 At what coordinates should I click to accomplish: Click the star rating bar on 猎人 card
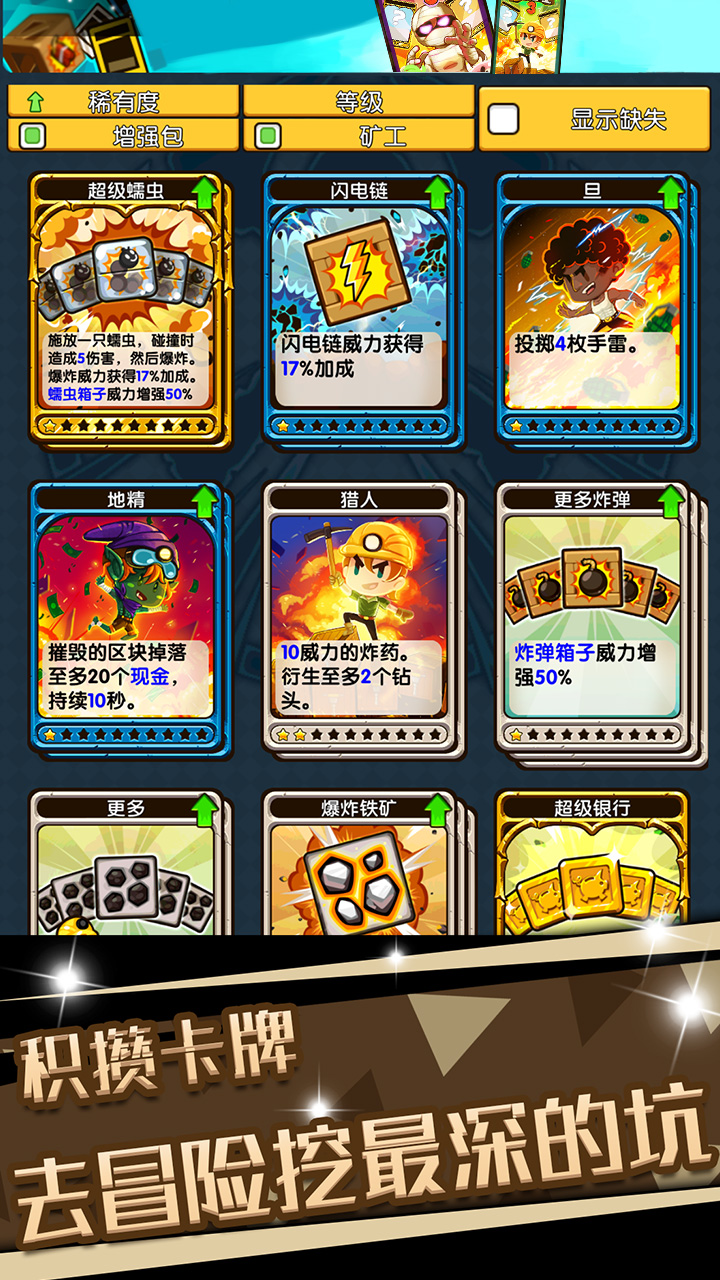tap(358, 732)
